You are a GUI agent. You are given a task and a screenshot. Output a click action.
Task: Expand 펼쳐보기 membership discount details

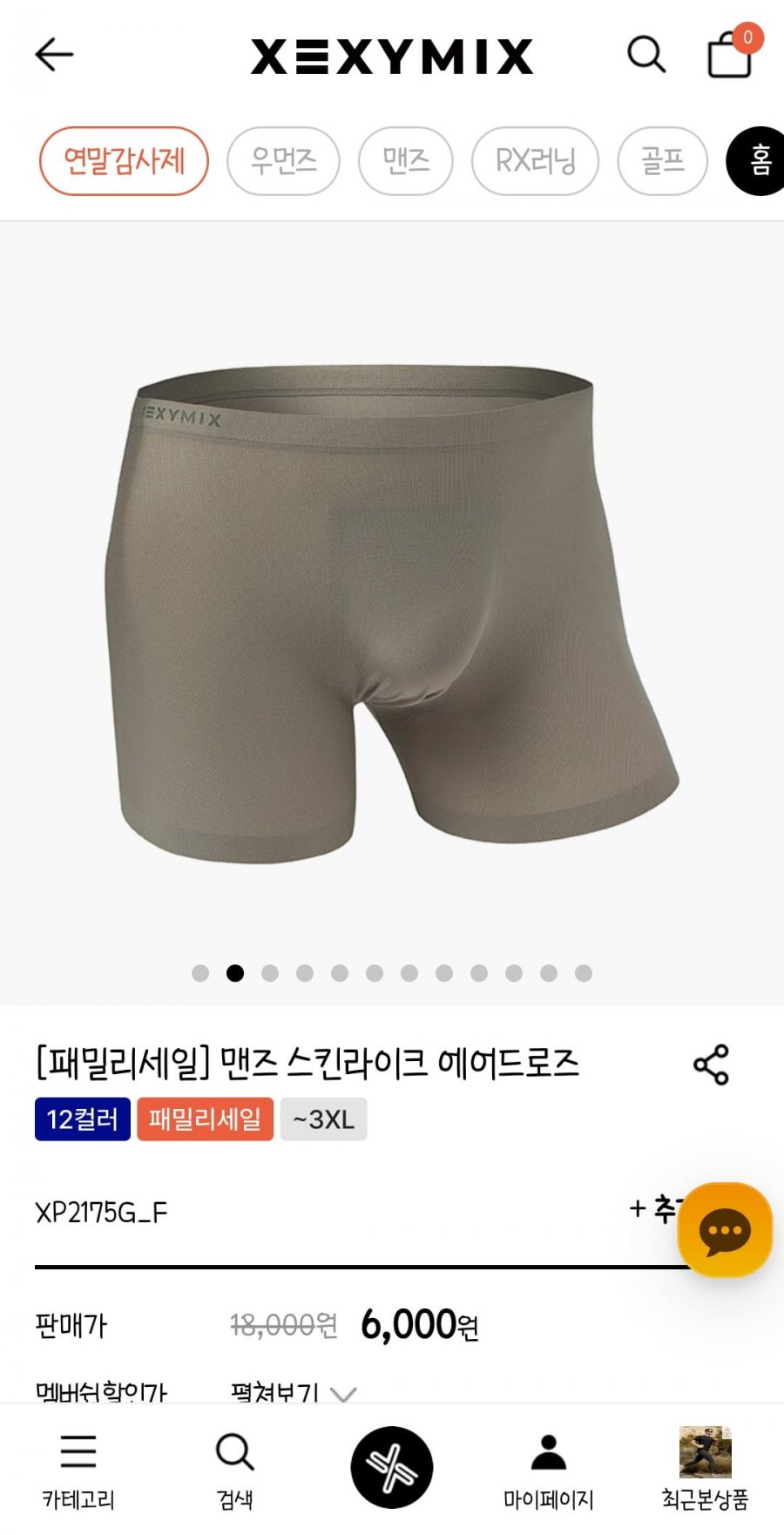[294, 1392]
